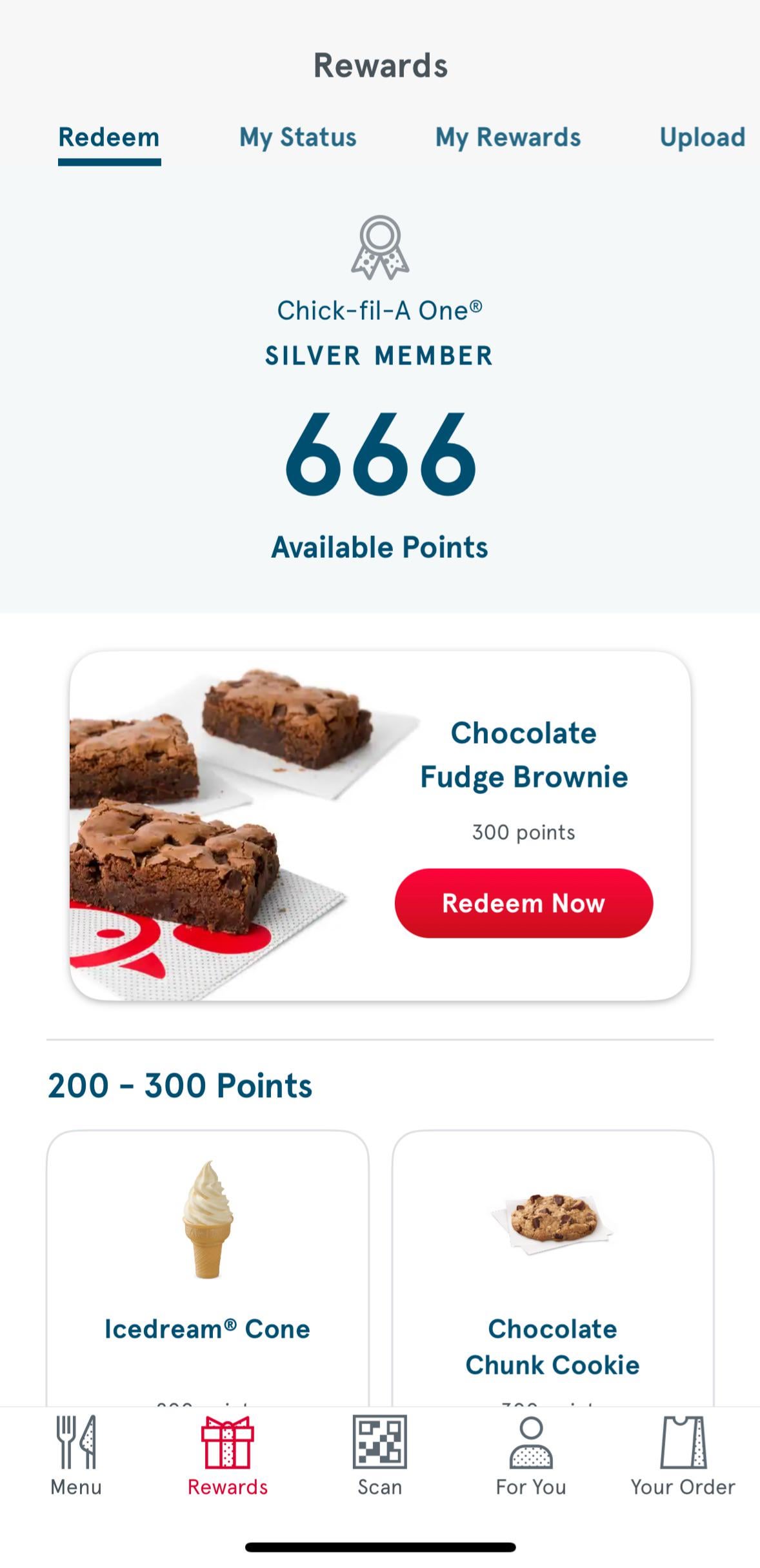760x1568 pixels.
Task: Switch to the For You tab
Action: (531, 1456)
